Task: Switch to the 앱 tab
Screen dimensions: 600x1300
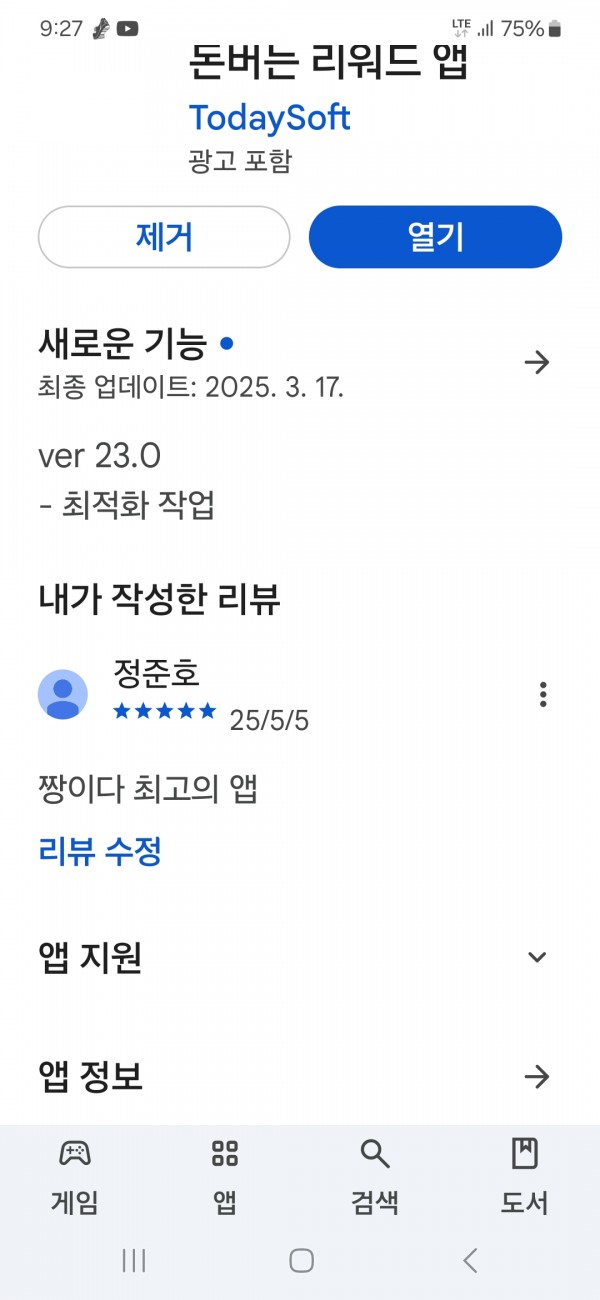Action: (x=225, y=1176)
